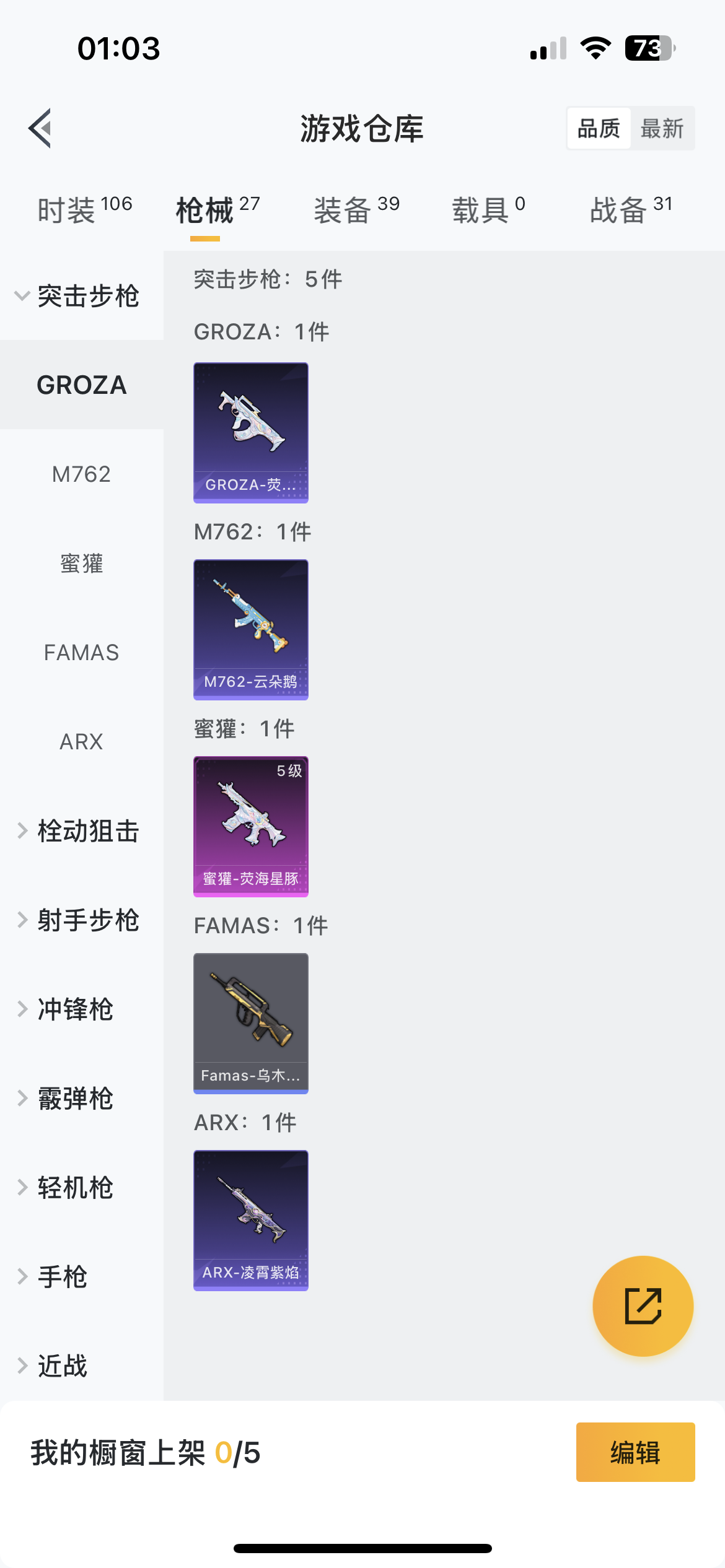Image resolution: width=725 pixels, height=1568 pixels.
Task: Select M762 in the sidebar
Action: [x=81, y=474]
